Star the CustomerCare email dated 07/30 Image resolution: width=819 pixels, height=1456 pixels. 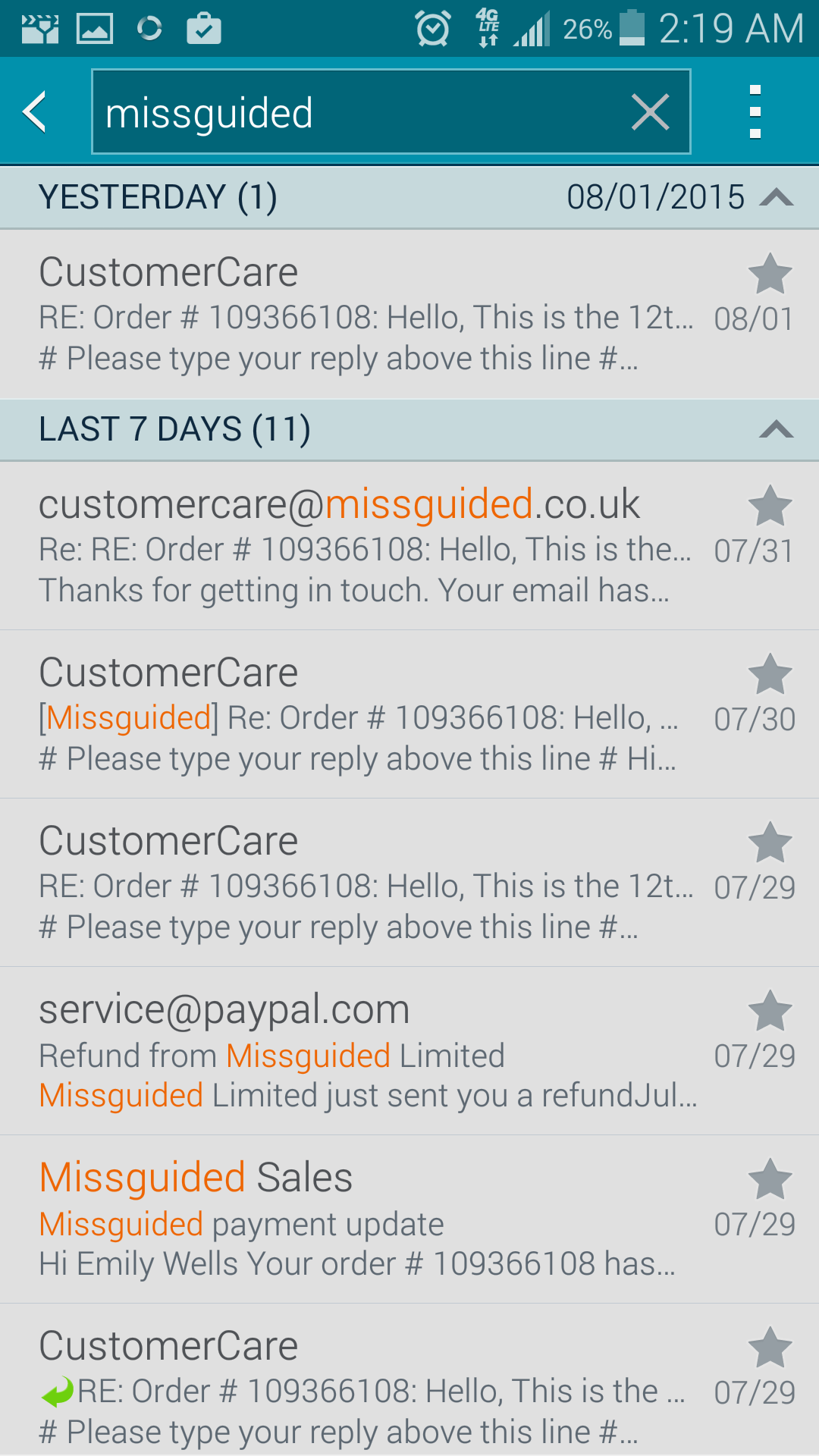point(770,673)
